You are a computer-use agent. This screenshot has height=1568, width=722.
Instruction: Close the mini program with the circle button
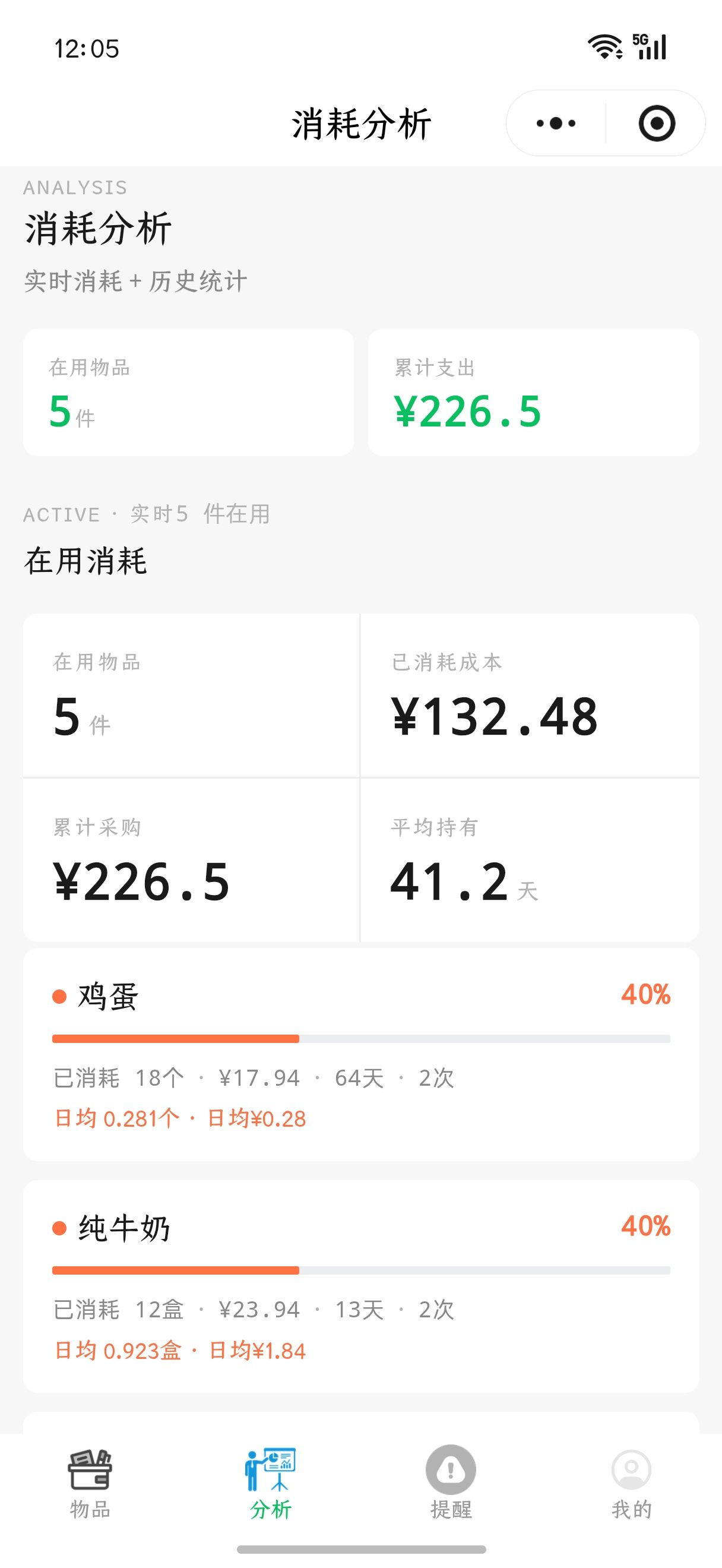point(656,124)
